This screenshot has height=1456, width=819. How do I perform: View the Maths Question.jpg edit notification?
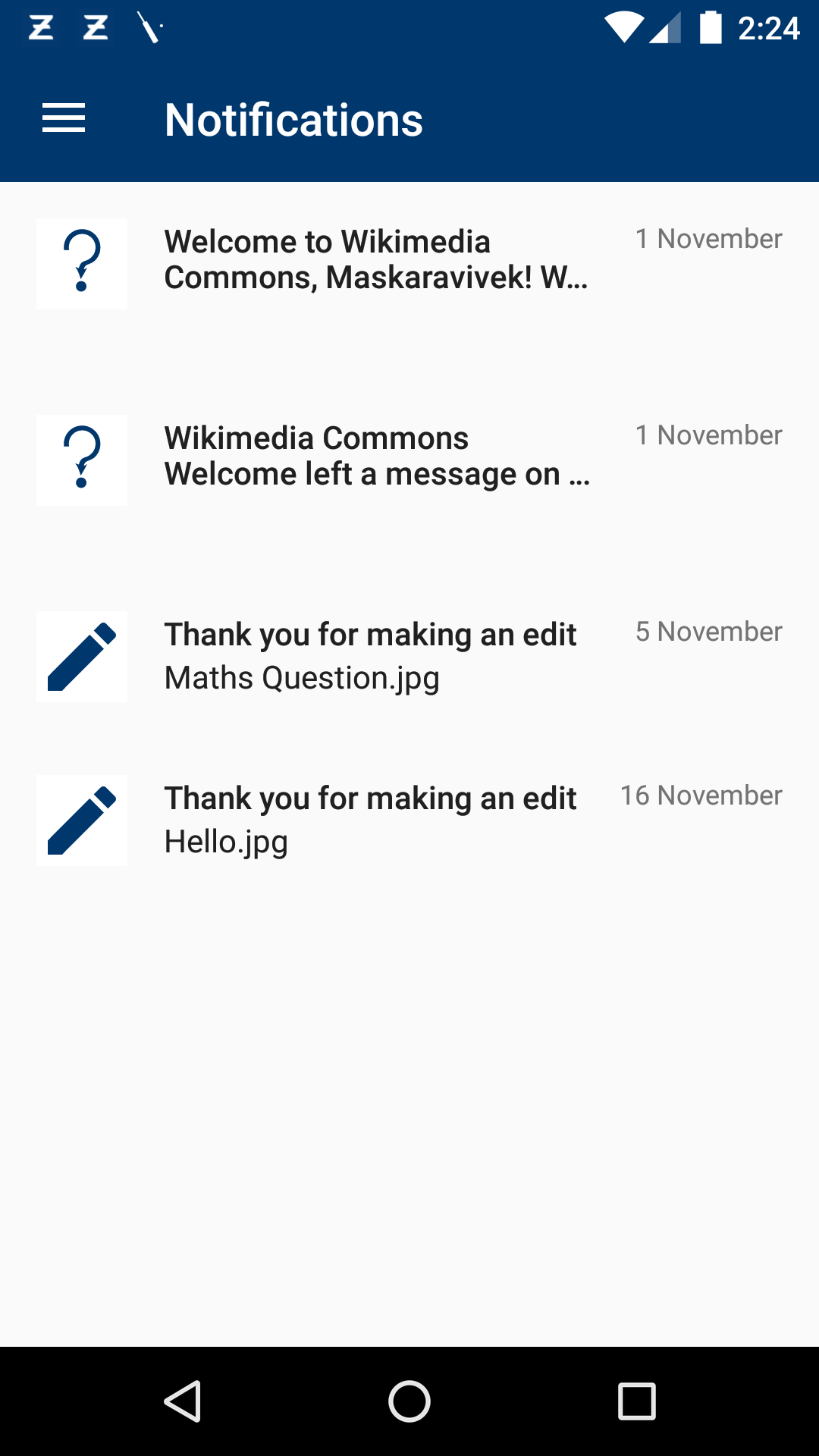pos(370,656)
